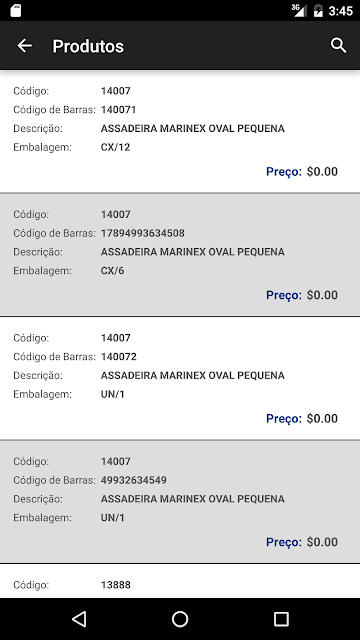Image resolution: width=360 pixels, height=640 pixels.
Task: Open the product search magnifier
Action: click(x=338, y=46)
